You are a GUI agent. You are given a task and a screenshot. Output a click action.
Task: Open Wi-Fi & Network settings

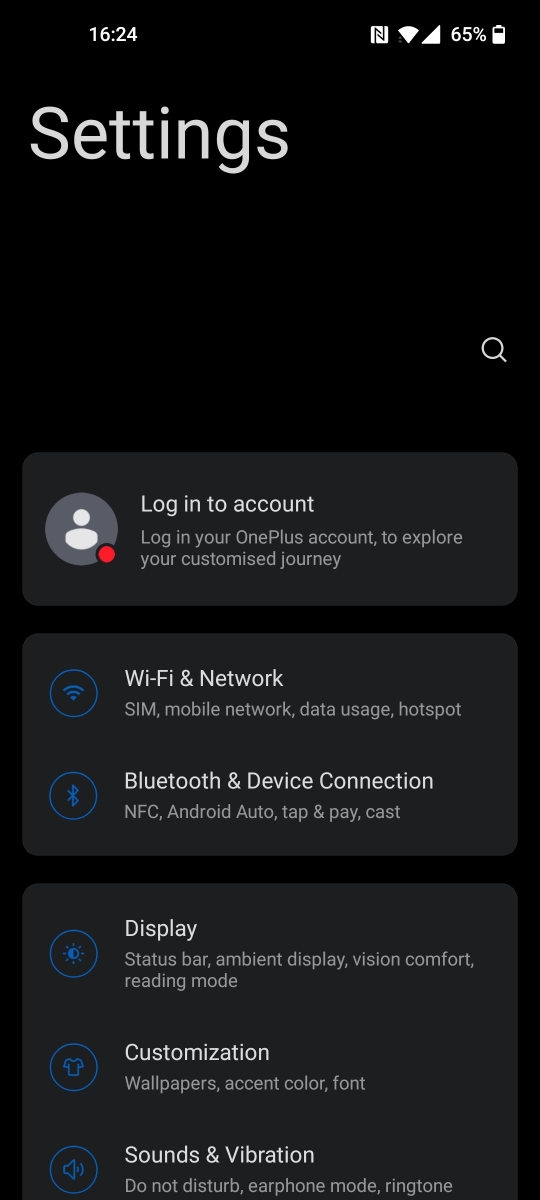click(270, 693)
